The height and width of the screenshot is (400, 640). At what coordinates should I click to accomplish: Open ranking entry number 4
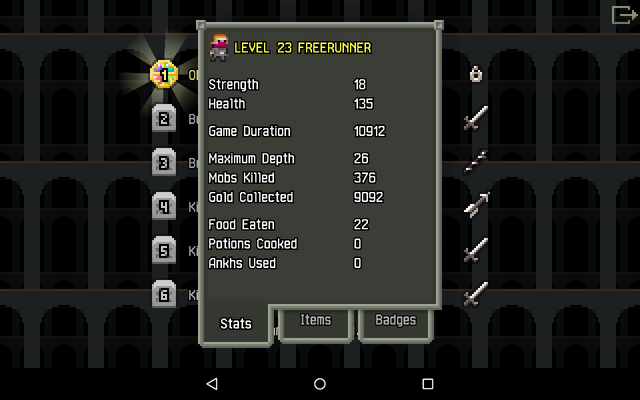[164, 207]
